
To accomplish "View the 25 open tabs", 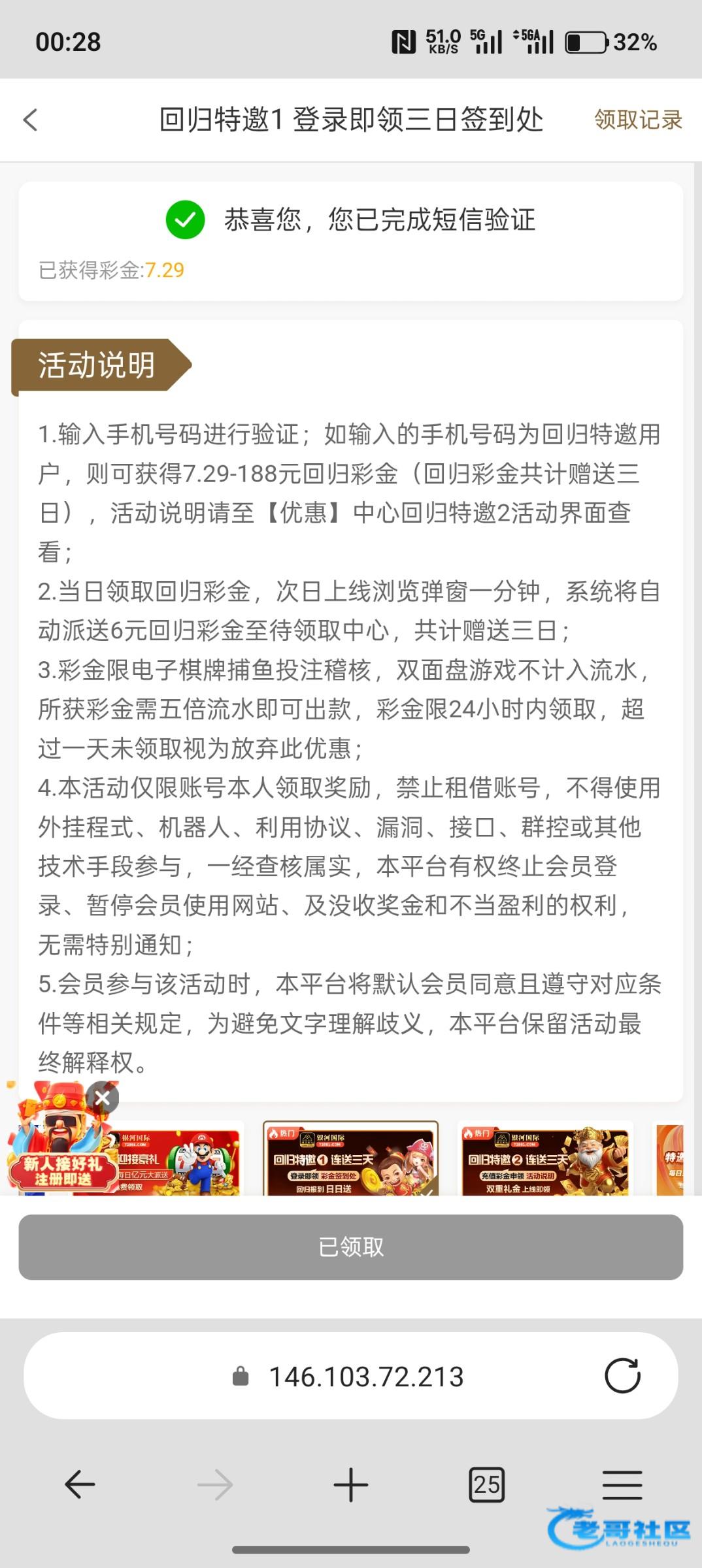I will click(x=487, y=1484).
